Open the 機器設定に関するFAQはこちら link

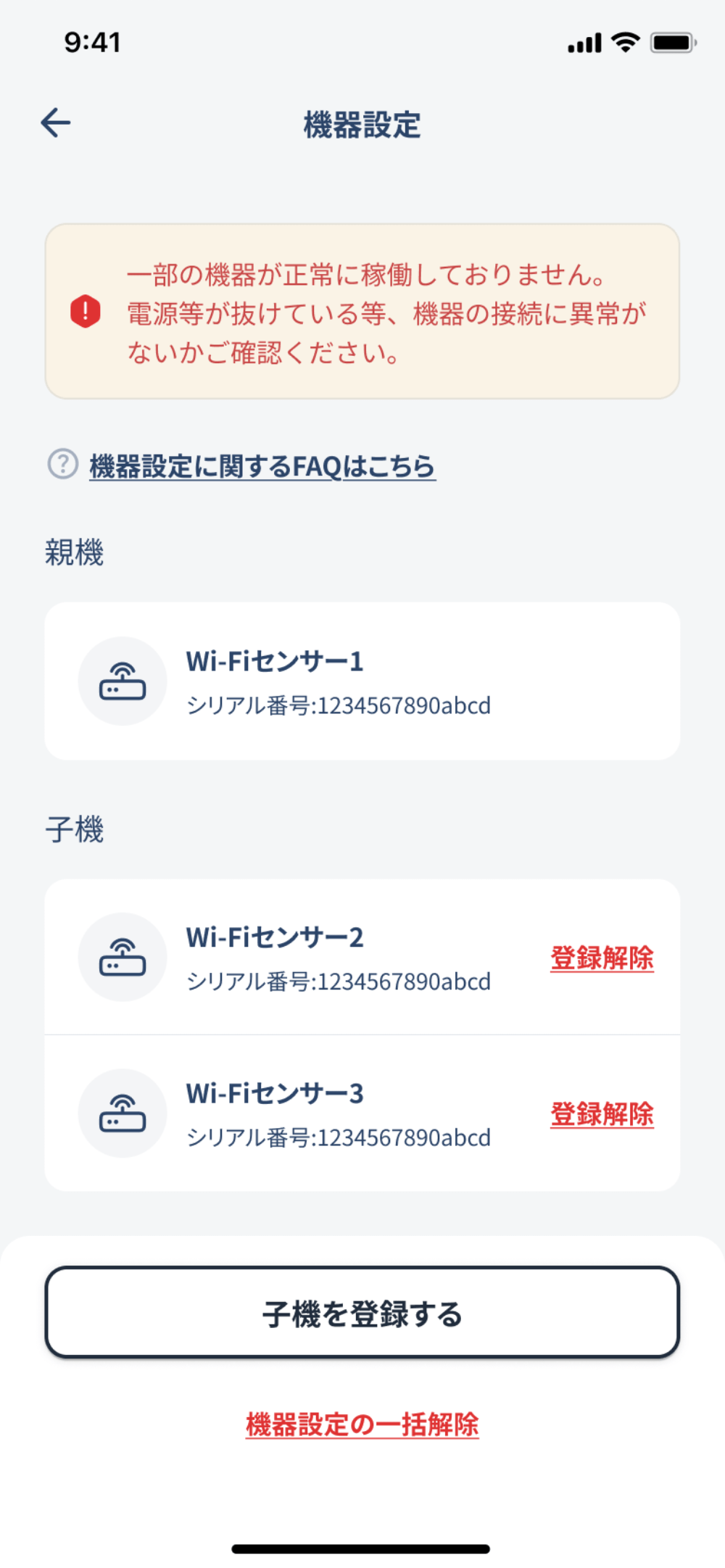(x=262, y=466)
